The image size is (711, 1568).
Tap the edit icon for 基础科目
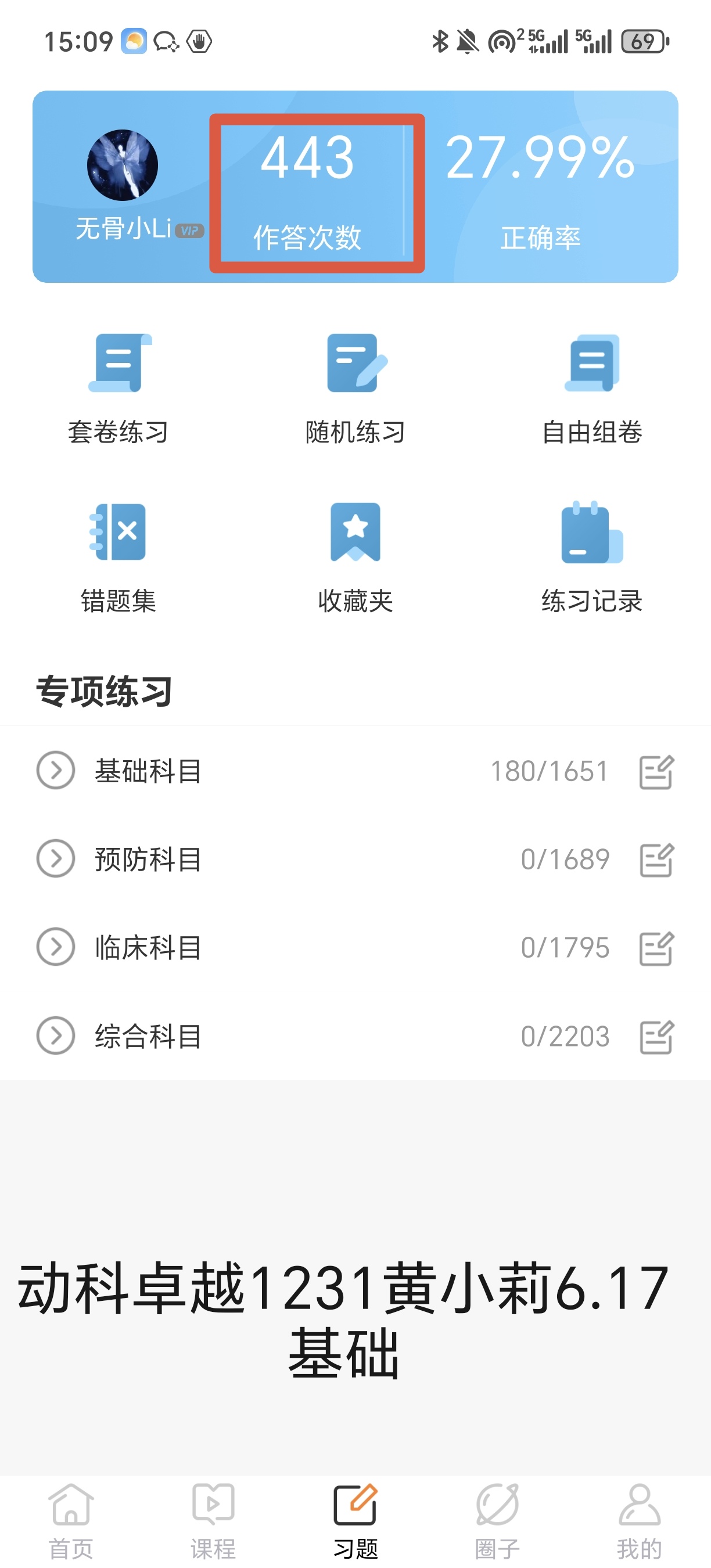656,772
